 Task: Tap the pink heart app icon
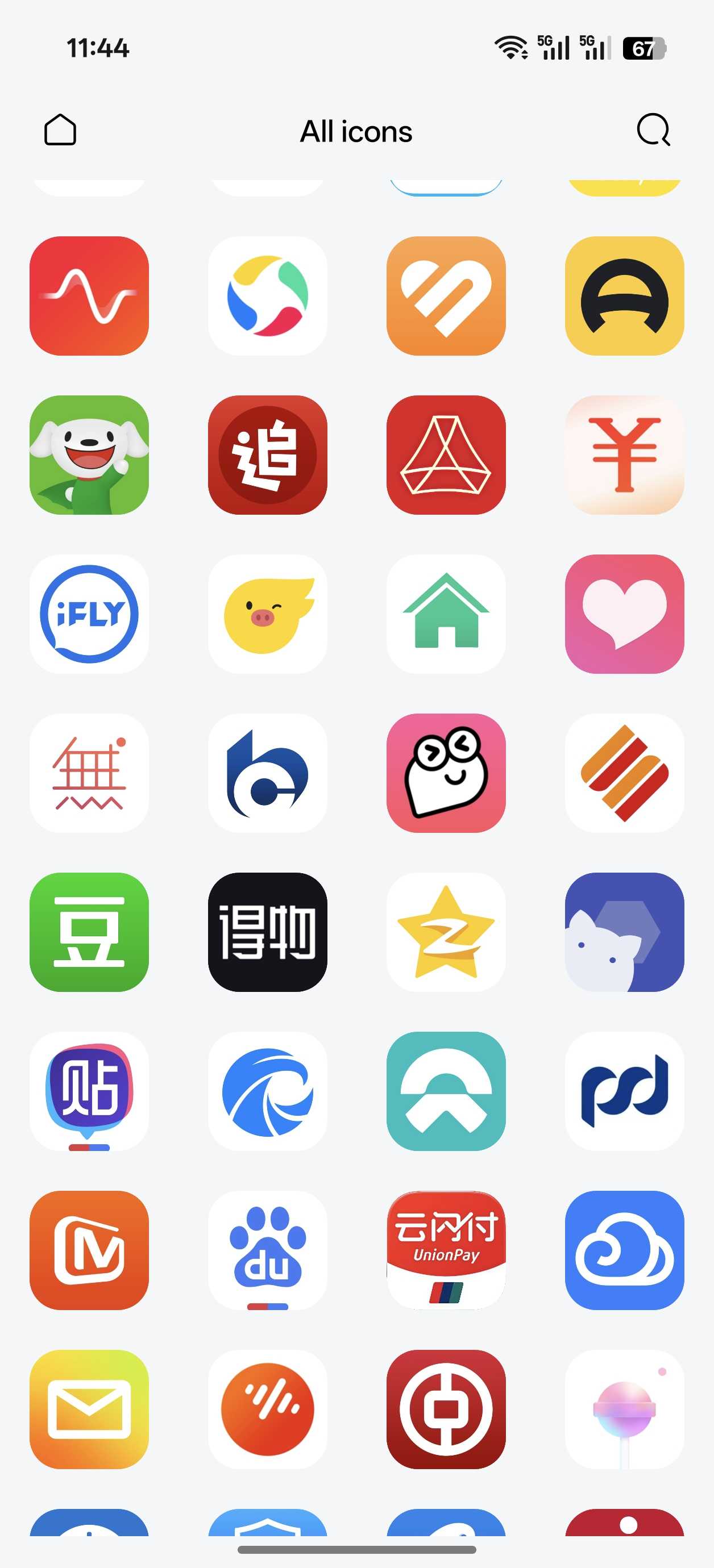[624, 614]
